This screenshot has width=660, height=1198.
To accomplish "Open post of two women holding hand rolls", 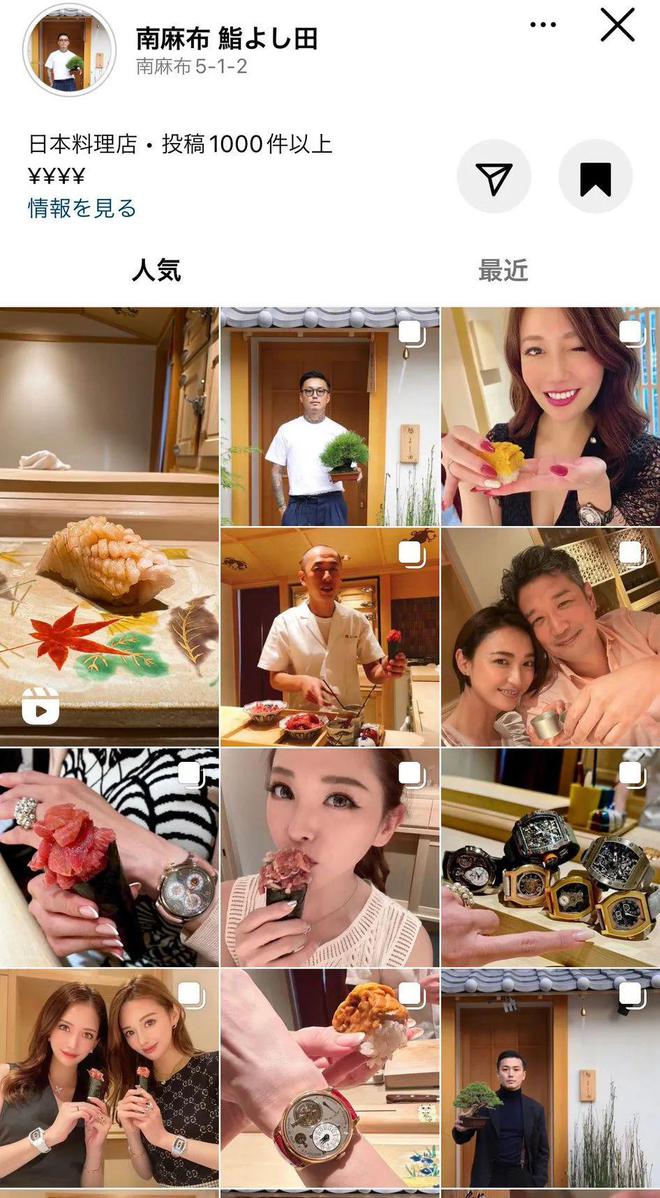I will (108, 1077).
